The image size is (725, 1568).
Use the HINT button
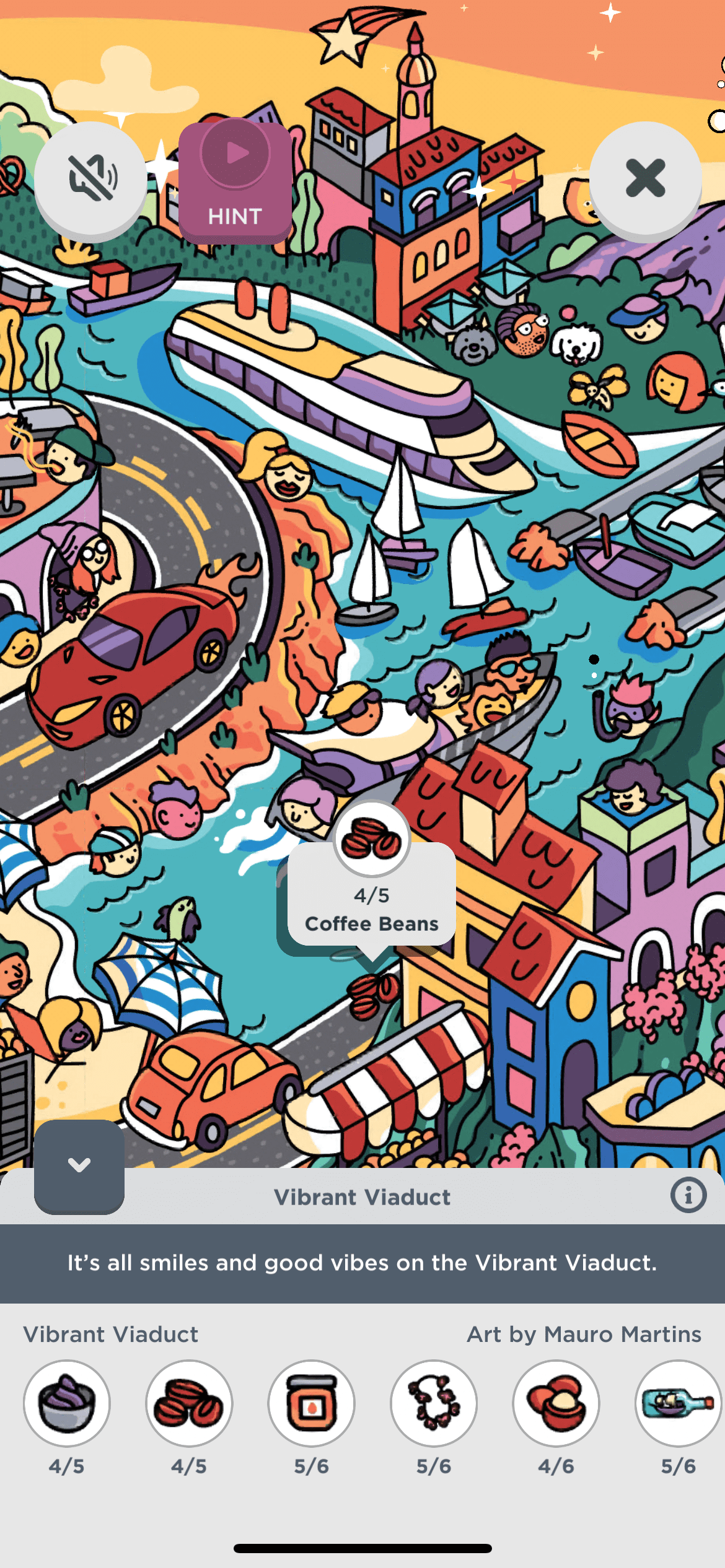pos(235,182)
